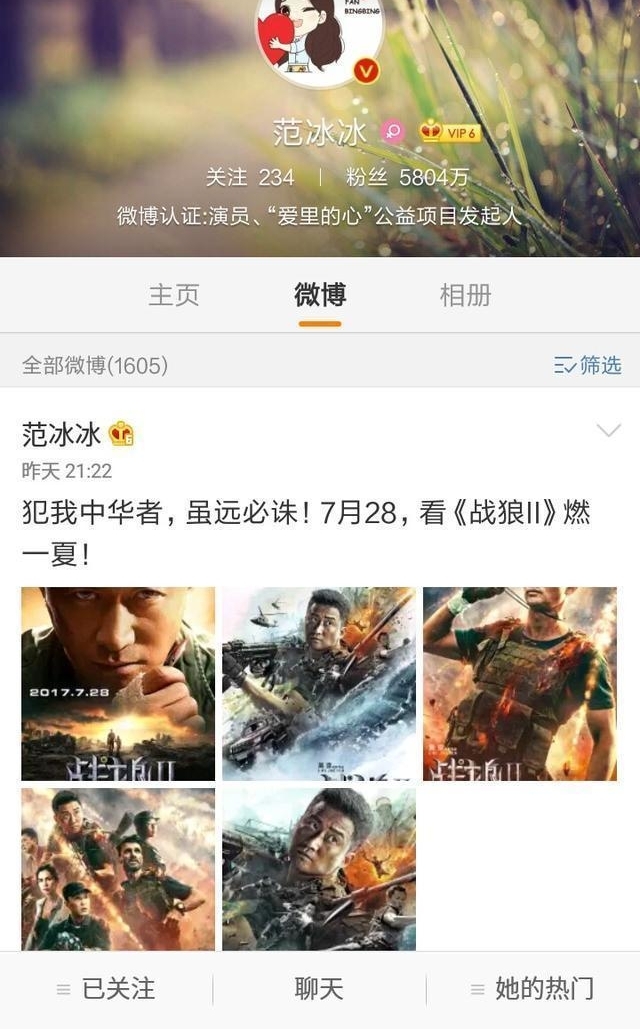Tap the VIP6 membership badge
This screenshot has width=640, height=1029.
tap(450, 131)
